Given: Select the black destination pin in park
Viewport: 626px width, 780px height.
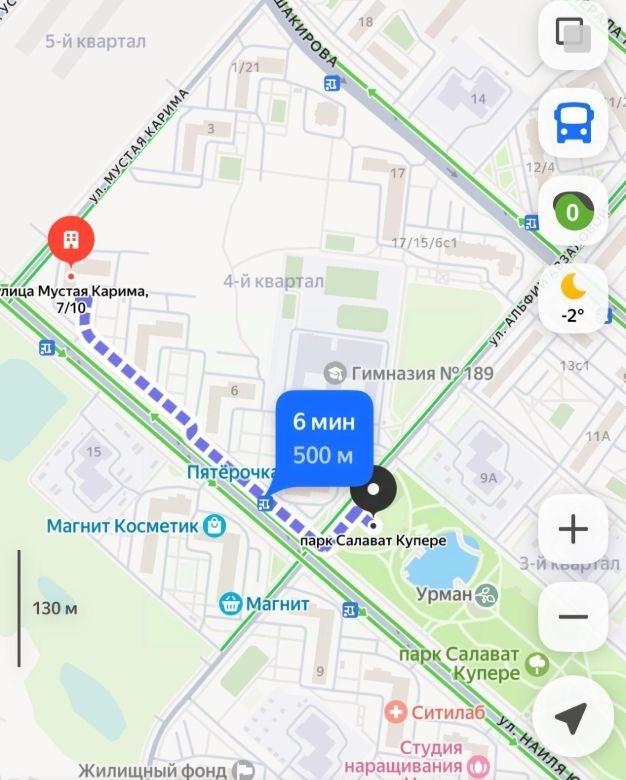Looking at the screenshot, I should tap(374, 492).
